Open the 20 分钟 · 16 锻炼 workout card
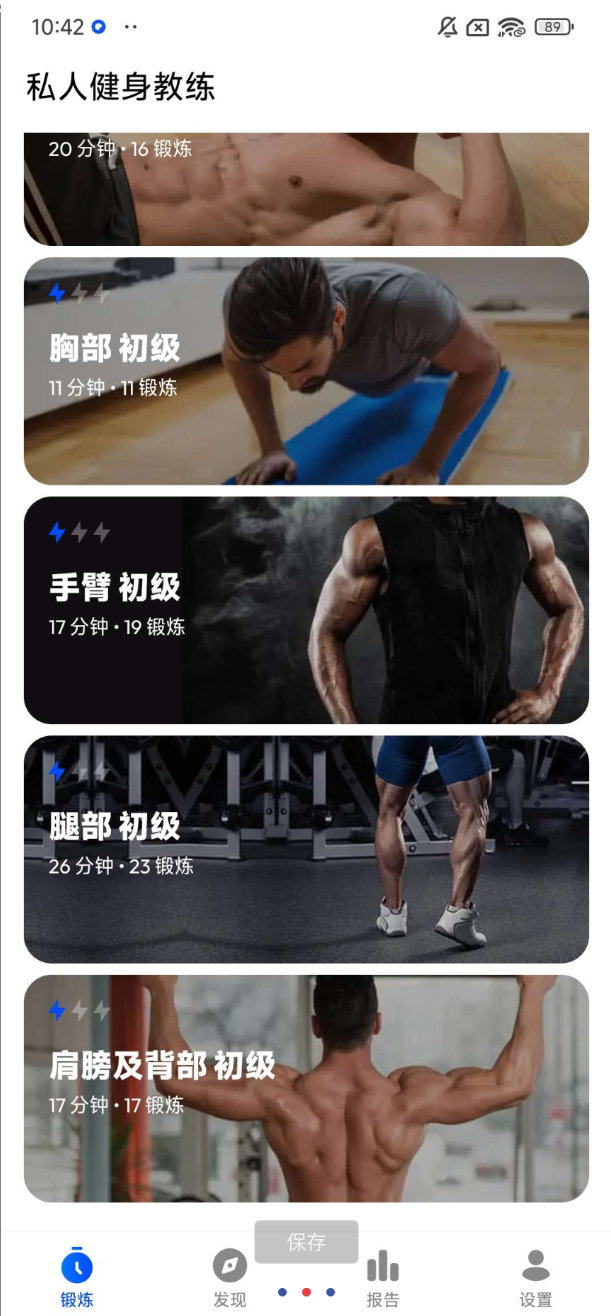Screen dimensions: 611x1316 306,188
